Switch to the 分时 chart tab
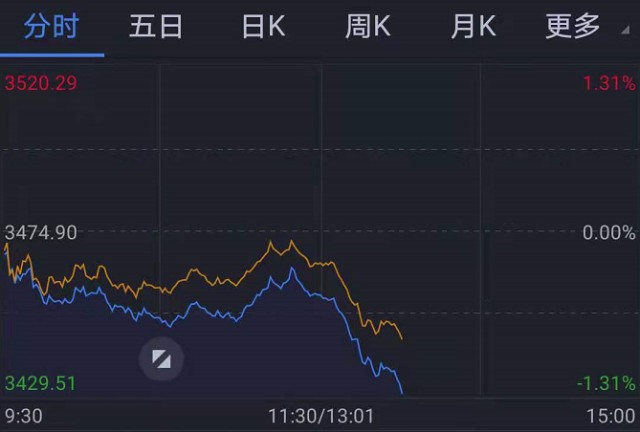 (51, 27)
